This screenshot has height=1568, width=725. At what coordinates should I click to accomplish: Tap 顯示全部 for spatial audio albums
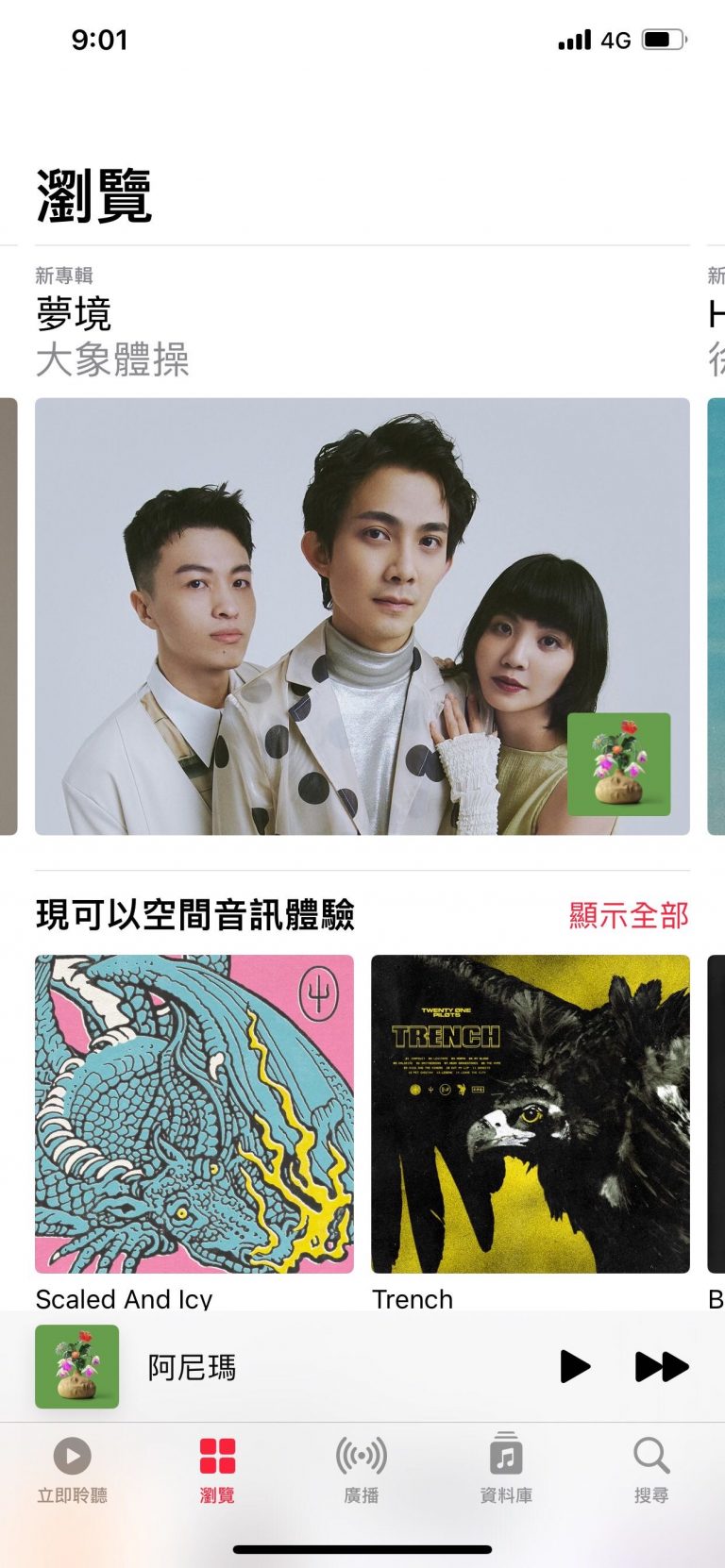pos(629,915)
